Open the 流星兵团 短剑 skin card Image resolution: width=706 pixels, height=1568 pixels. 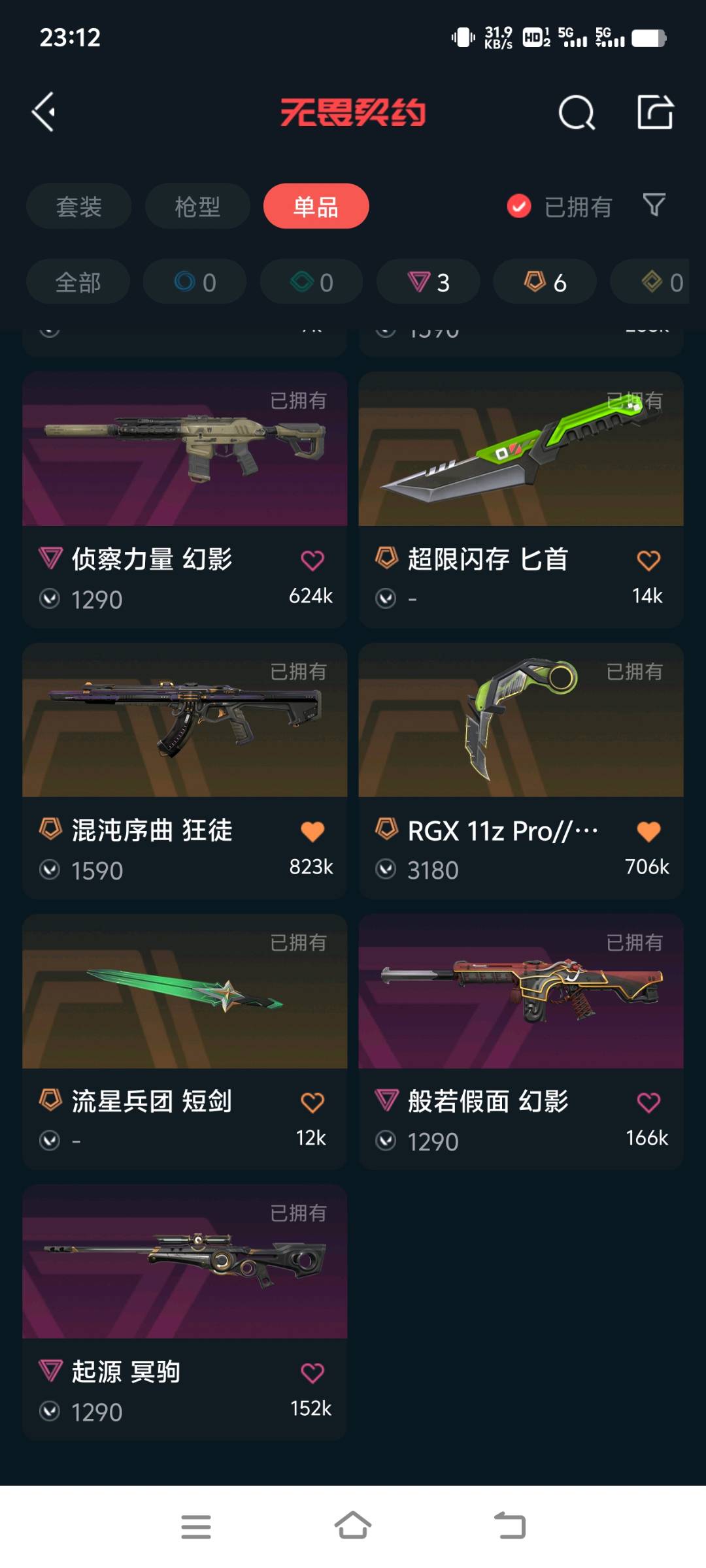coord(184,993)
